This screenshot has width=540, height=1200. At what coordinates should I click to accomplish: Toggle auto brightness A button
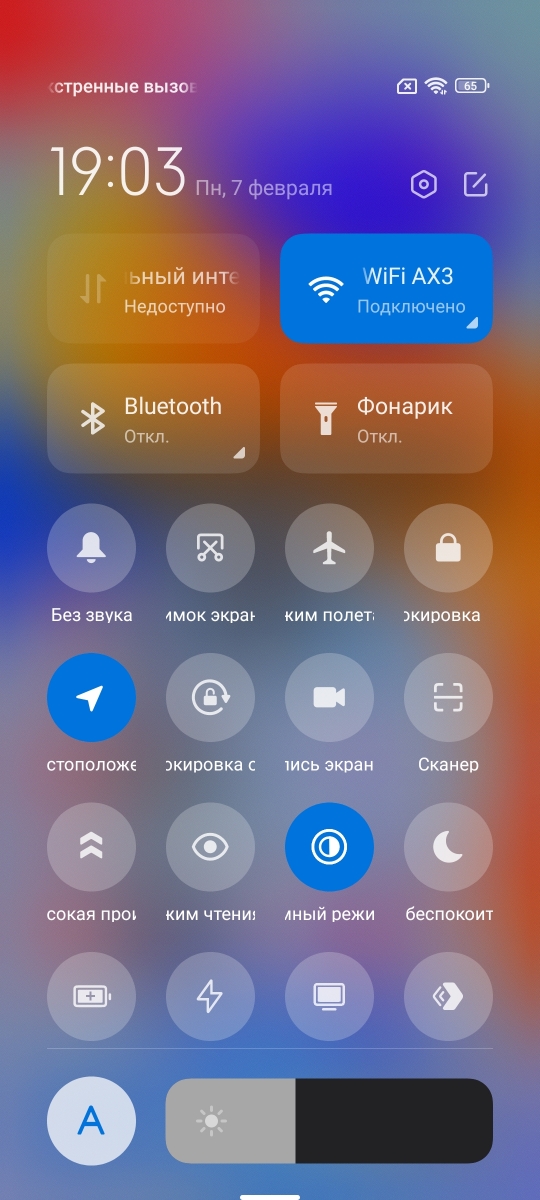point(91,1121)
